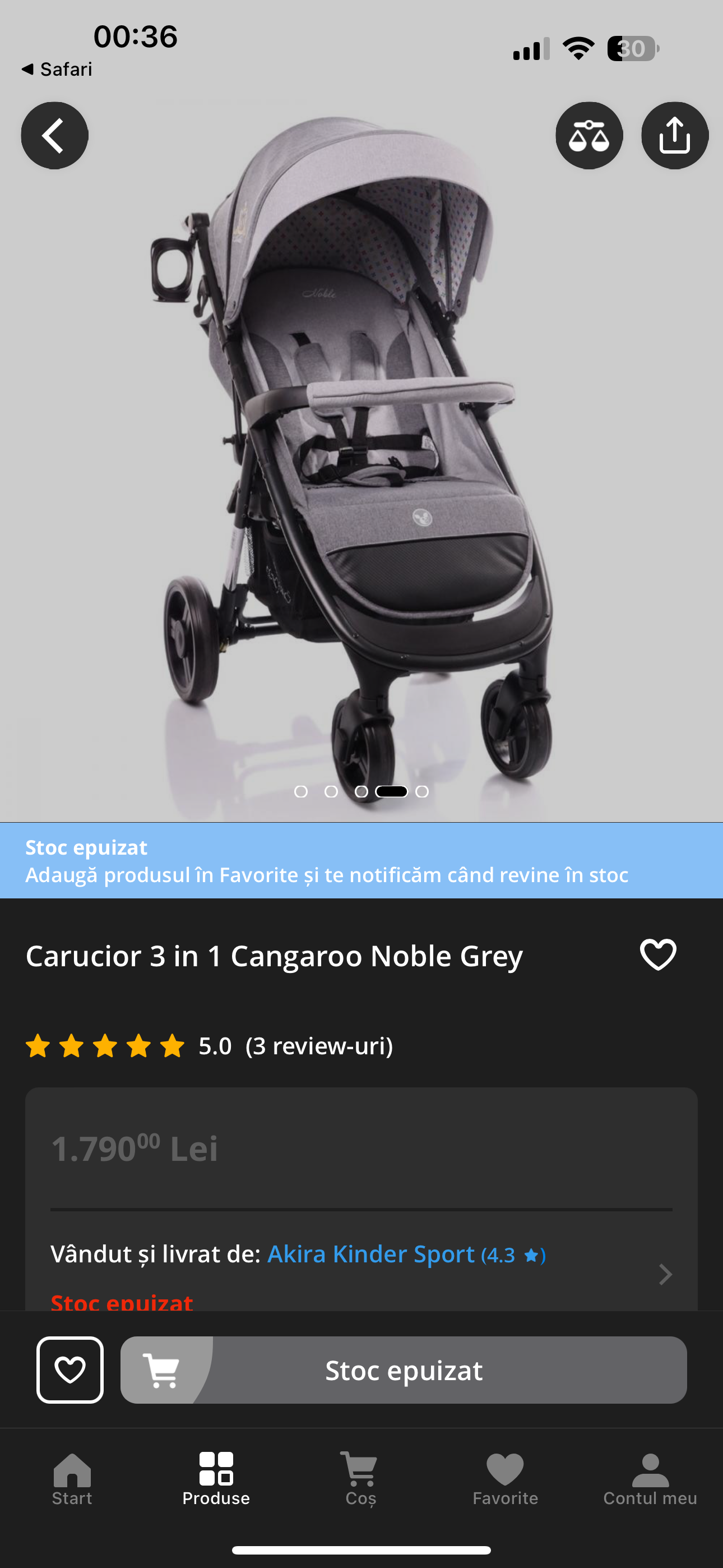
Task: Return to Safari via status bar link
Action: [57, 70]
